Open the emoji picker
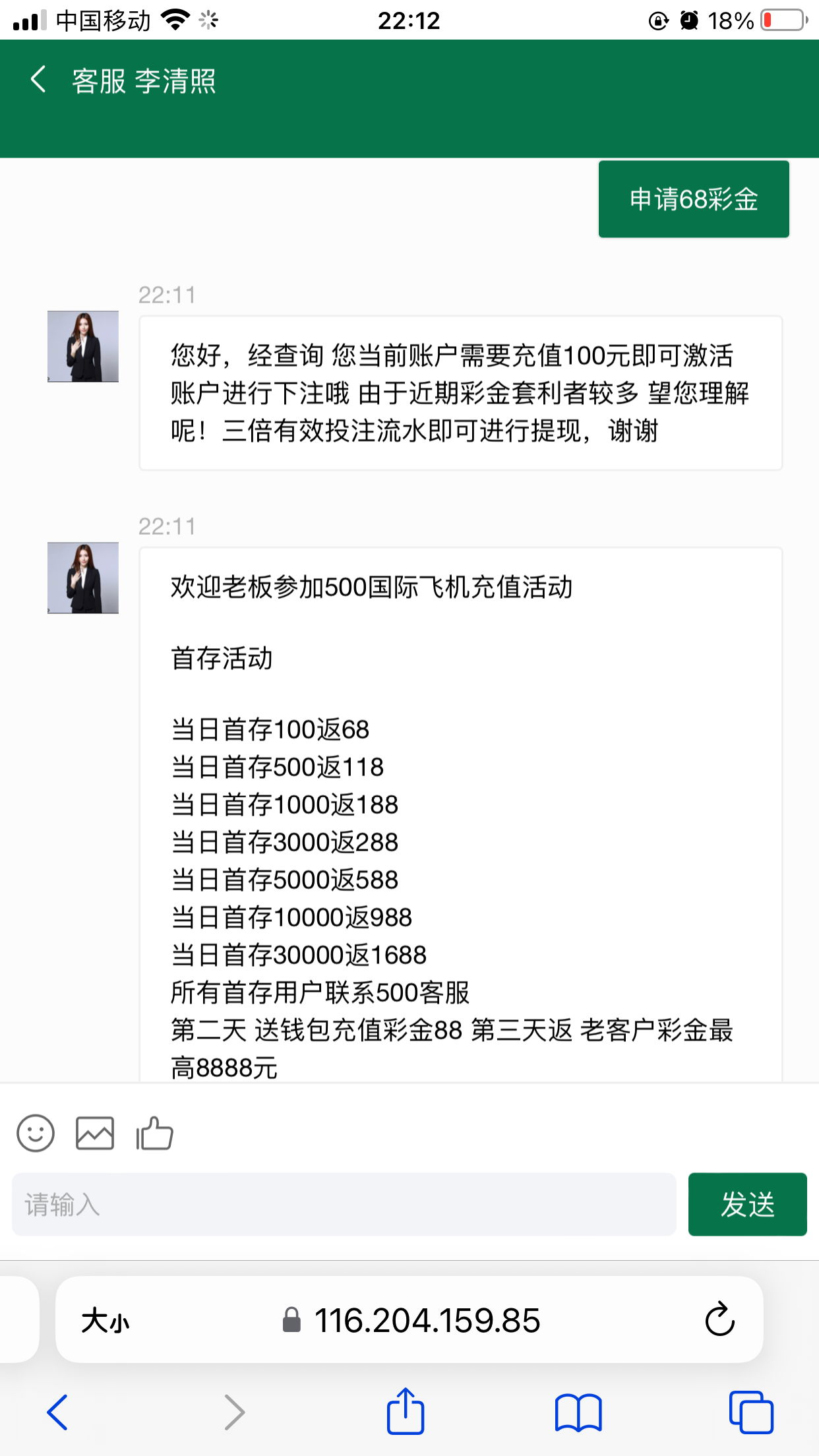The width and height of the screenshot is (819, 1456). tap(36, 1133)
